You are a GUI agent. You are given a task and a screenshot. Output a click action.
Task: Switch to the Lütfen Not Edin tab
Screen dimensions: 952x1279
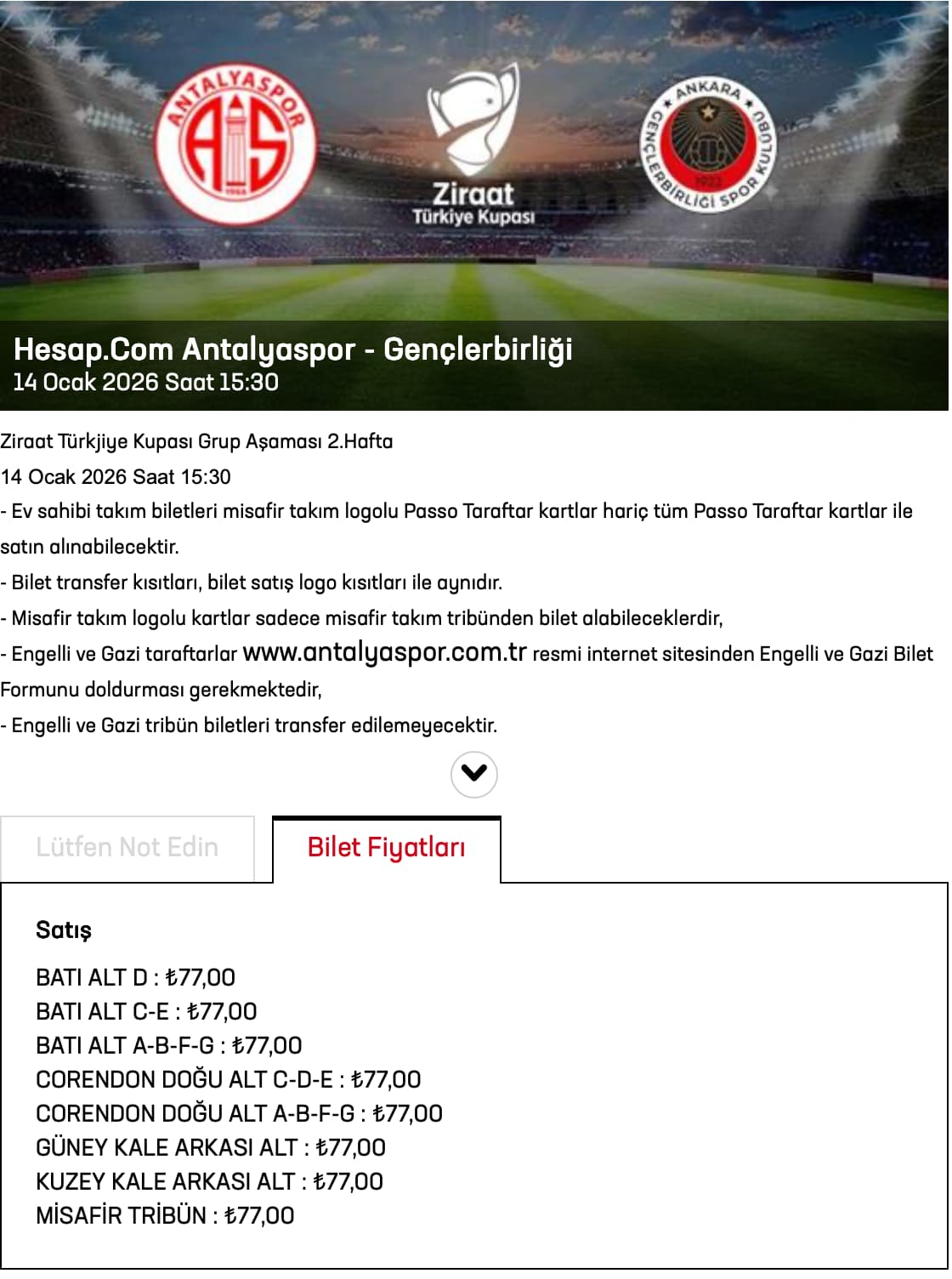click(x=127, y=849)
